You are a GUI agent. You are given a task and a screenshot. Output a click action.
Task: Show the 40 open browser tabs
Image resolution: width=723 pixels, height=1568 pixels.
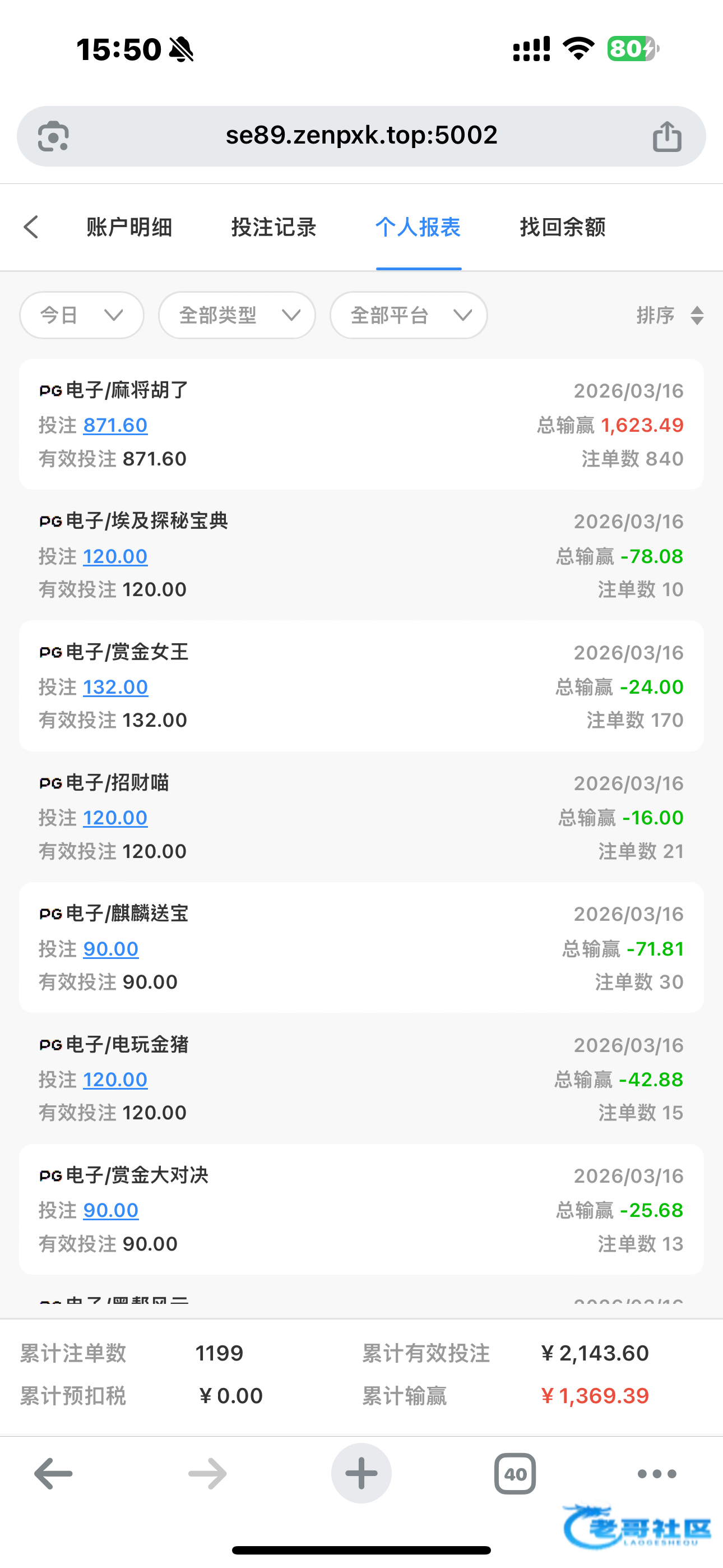(515, 1474)
